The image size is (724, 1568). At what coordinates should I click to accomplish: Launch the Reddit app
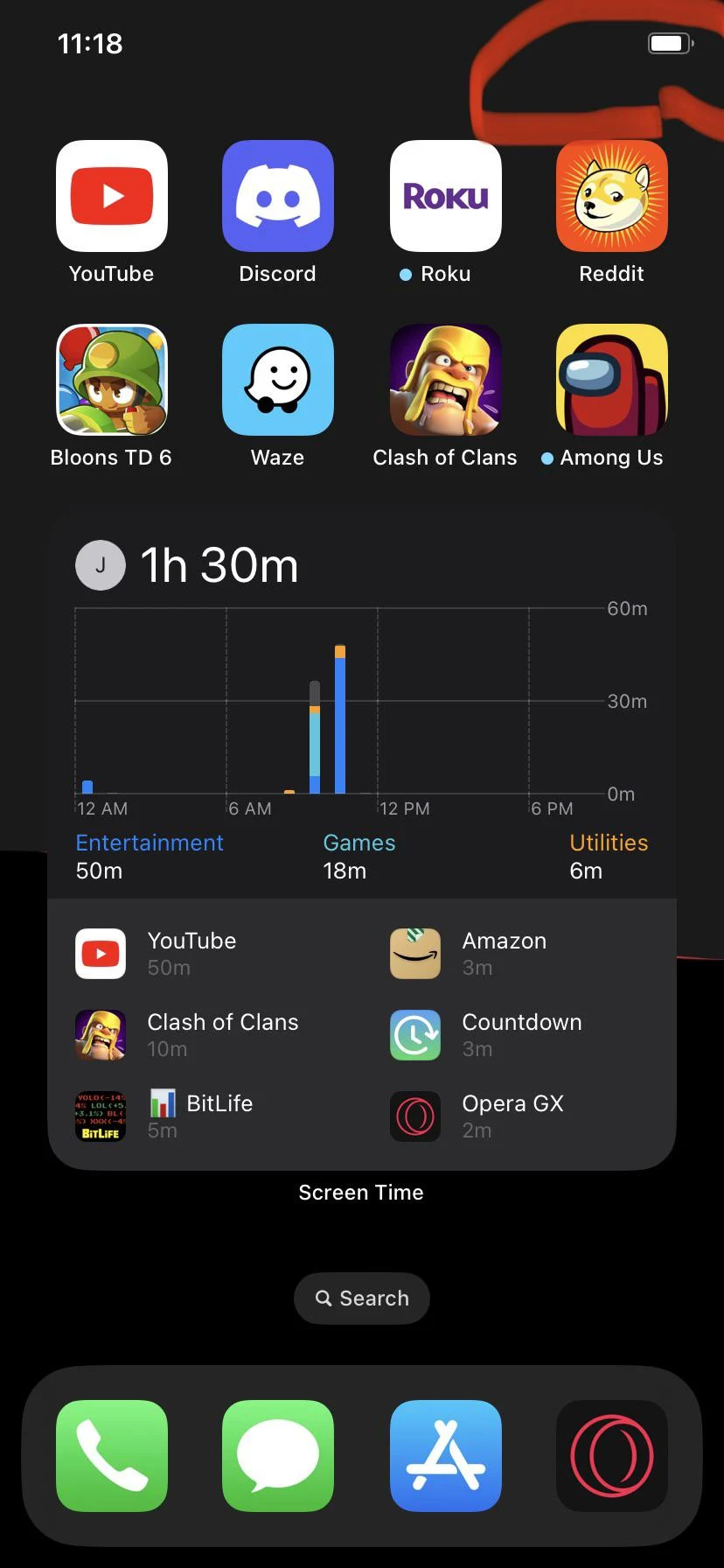tap(611, 195)
